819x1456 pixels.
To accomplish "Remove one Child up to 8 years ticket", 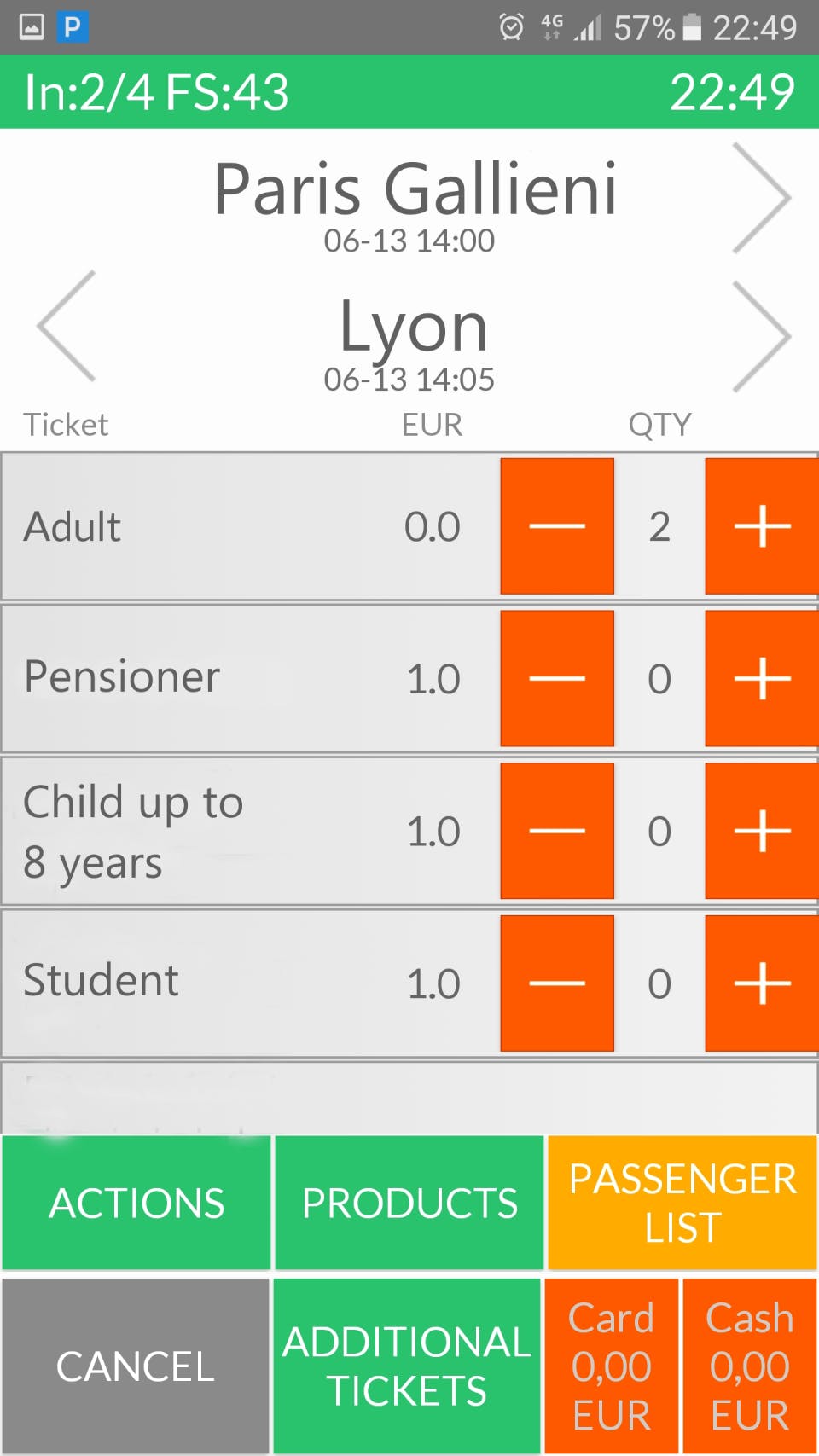I will coord(557,831).
